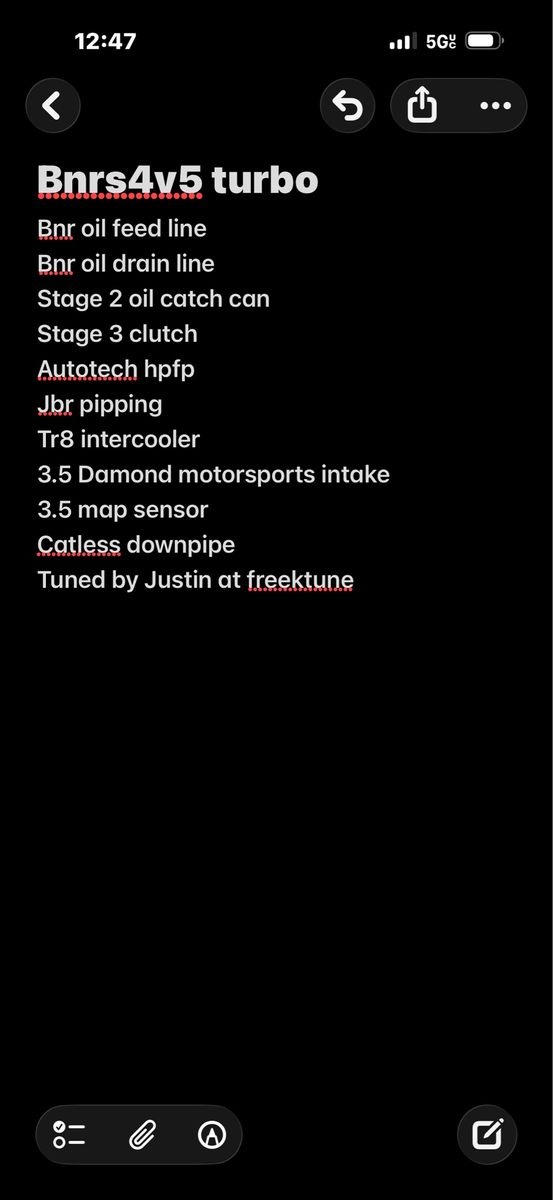Share this note
This screenshot has width=553, height=1200.
422,105
